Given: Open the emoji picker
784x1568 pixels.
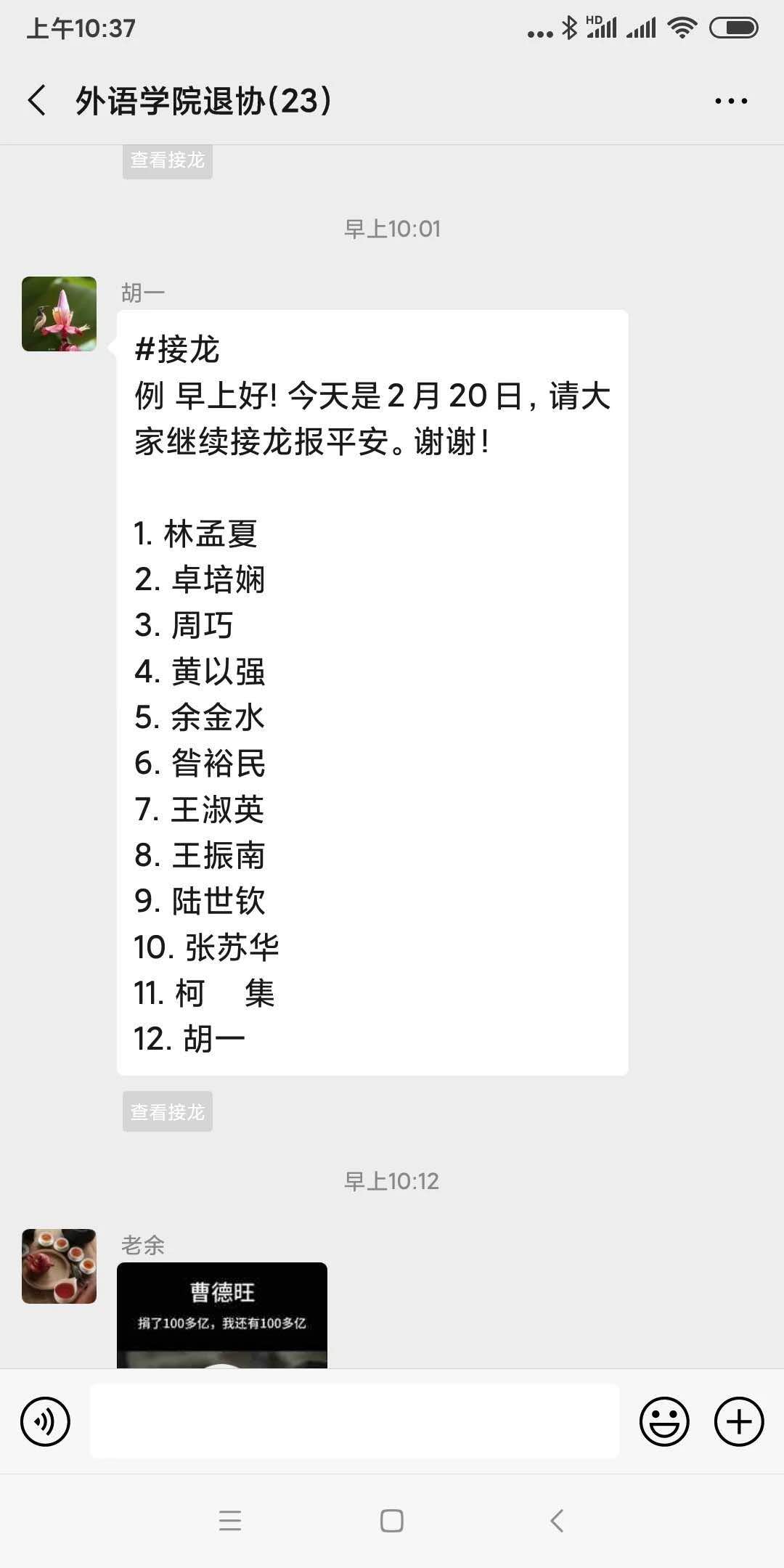Looking at the screenshot, I should click(x=663, y=1421).
